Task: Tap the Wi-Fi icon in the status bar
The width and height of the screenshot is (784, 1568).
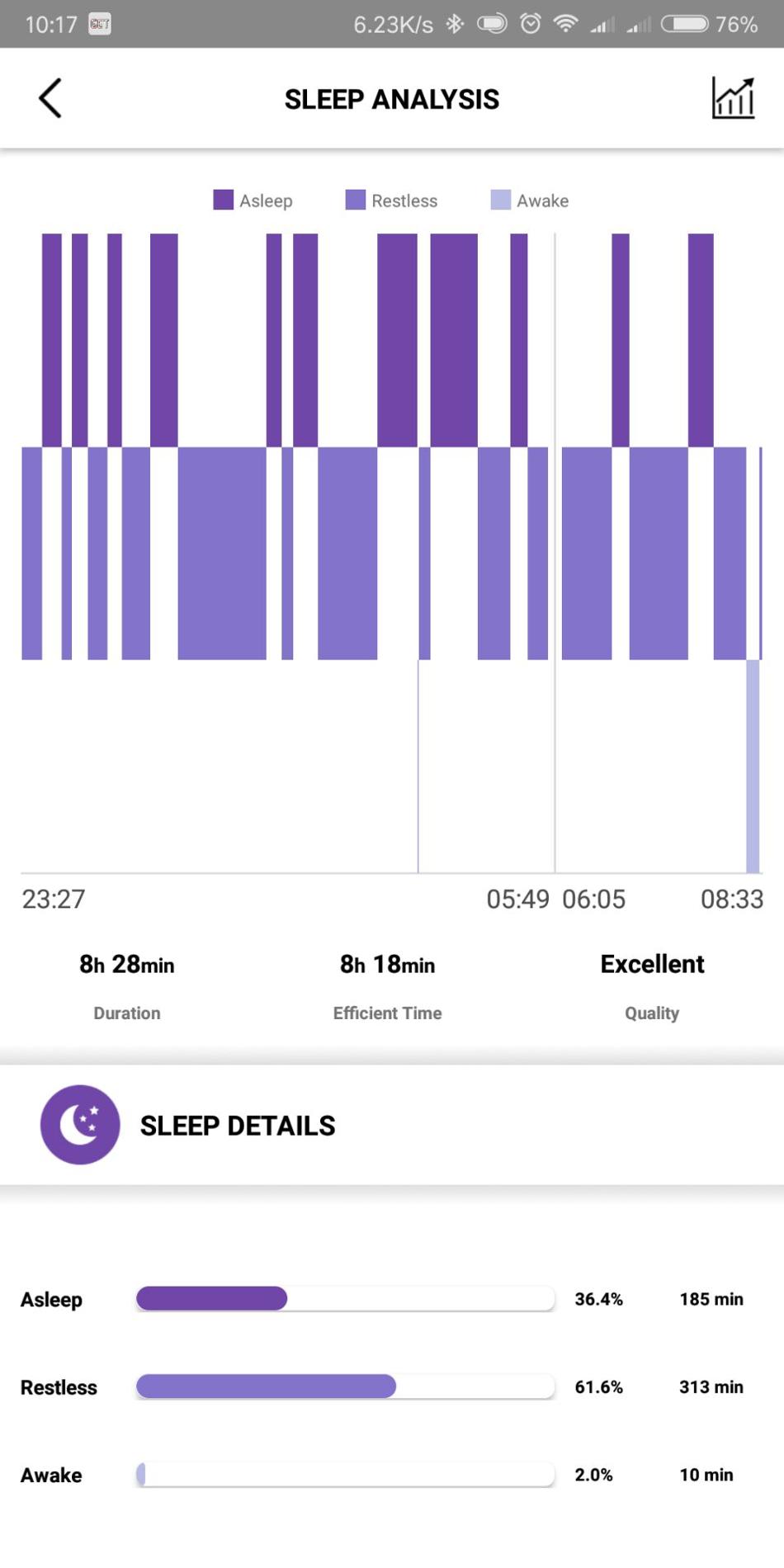Action: click(x=564, y=23)
